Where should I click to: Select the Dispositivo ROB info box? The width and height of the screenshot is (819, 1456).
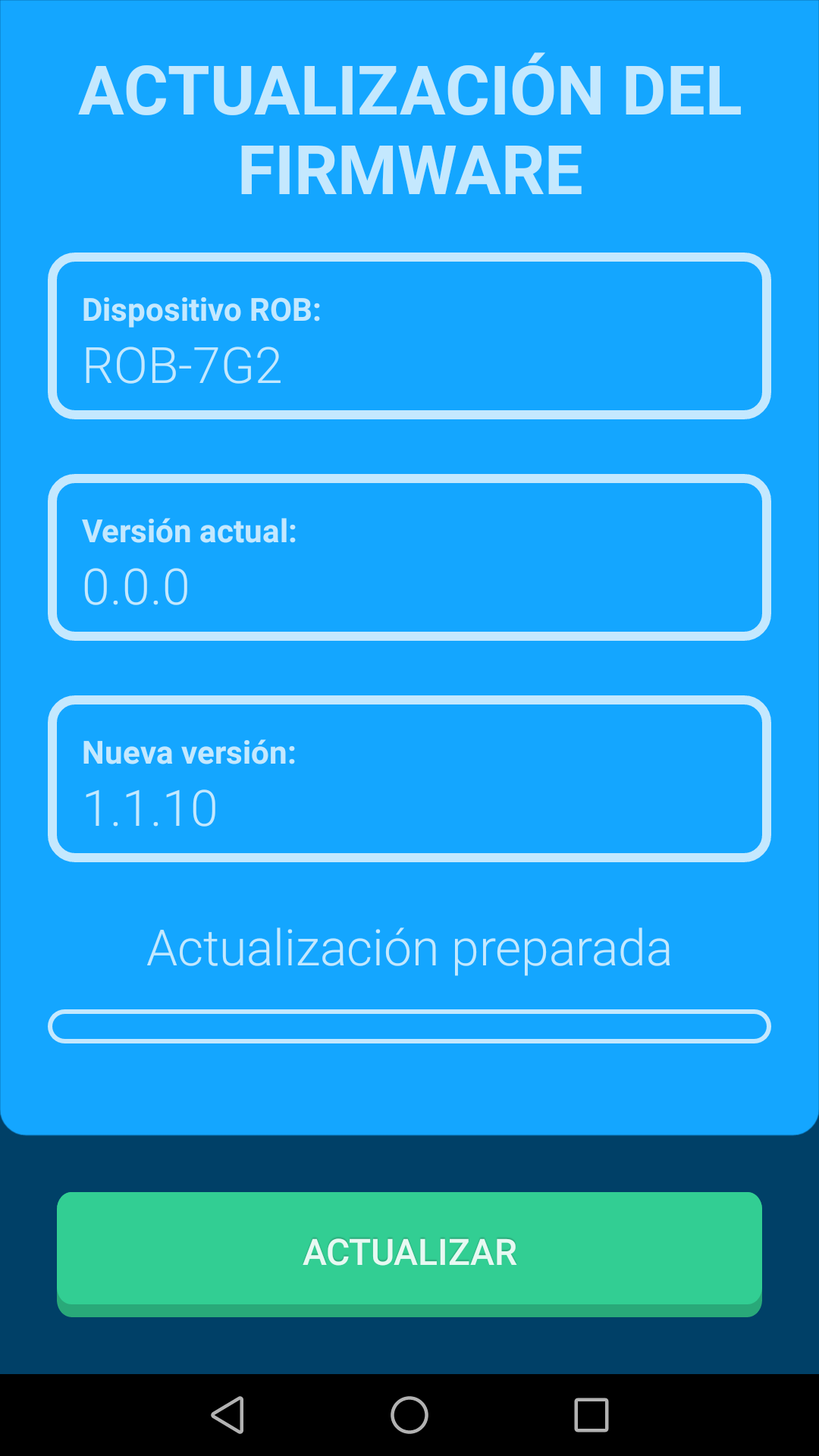[409, 336]
